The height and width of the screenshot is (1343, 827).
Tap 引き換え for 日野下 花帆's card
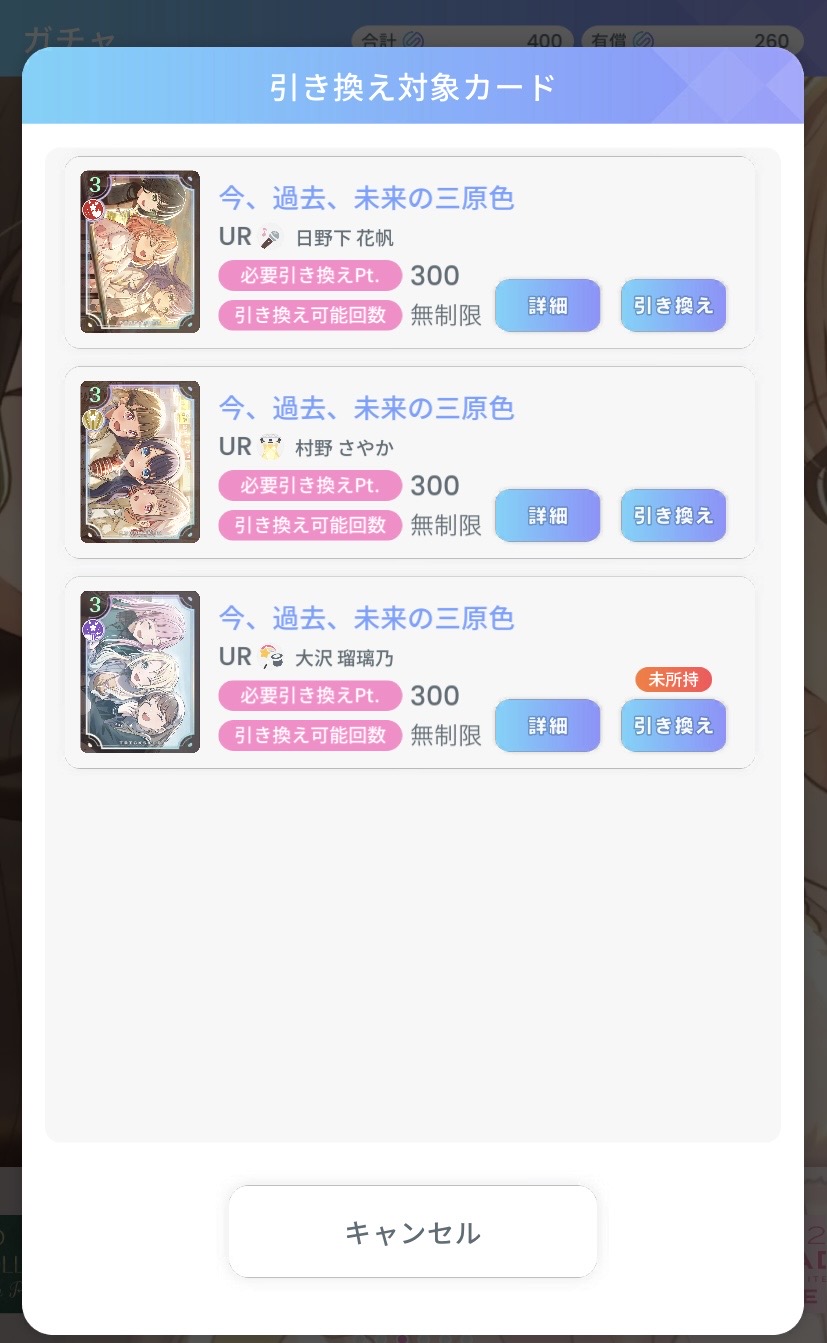(x=673, y=305)
